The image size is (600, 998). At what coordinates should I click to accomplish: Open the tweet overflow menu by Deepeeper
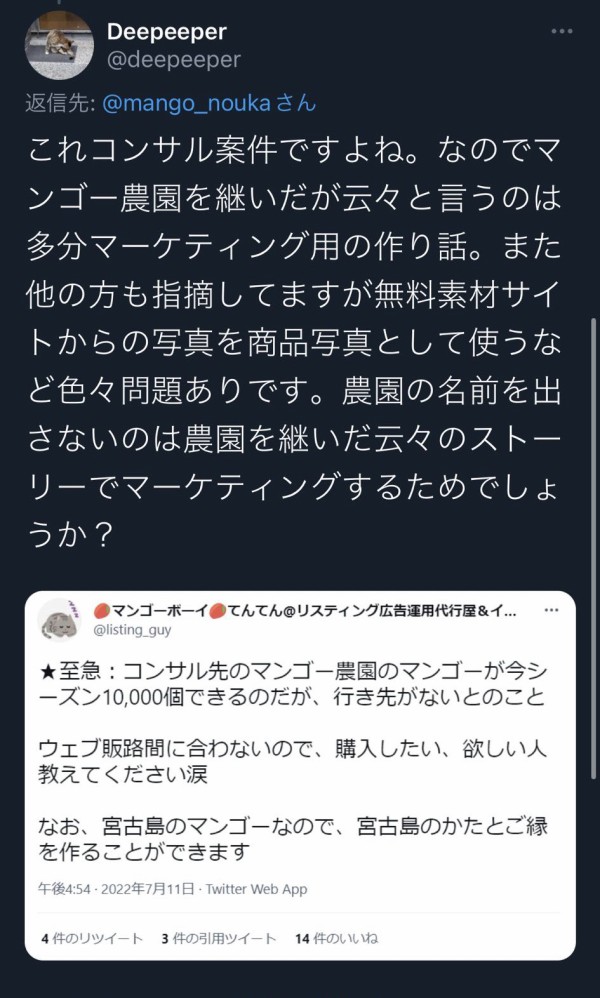[x=563, y=32]
